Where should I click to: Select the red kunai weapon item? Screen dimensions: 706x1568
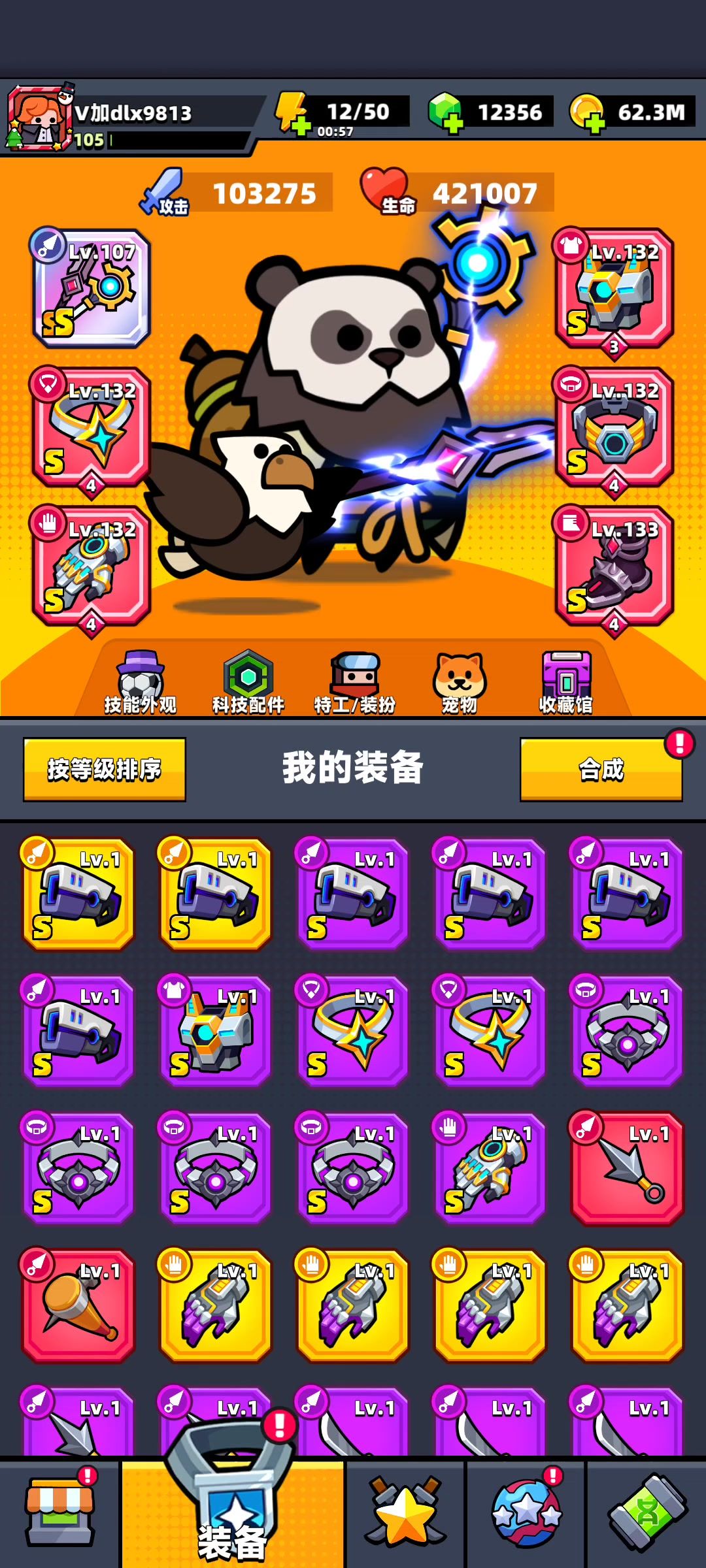tap(628, 1168)
